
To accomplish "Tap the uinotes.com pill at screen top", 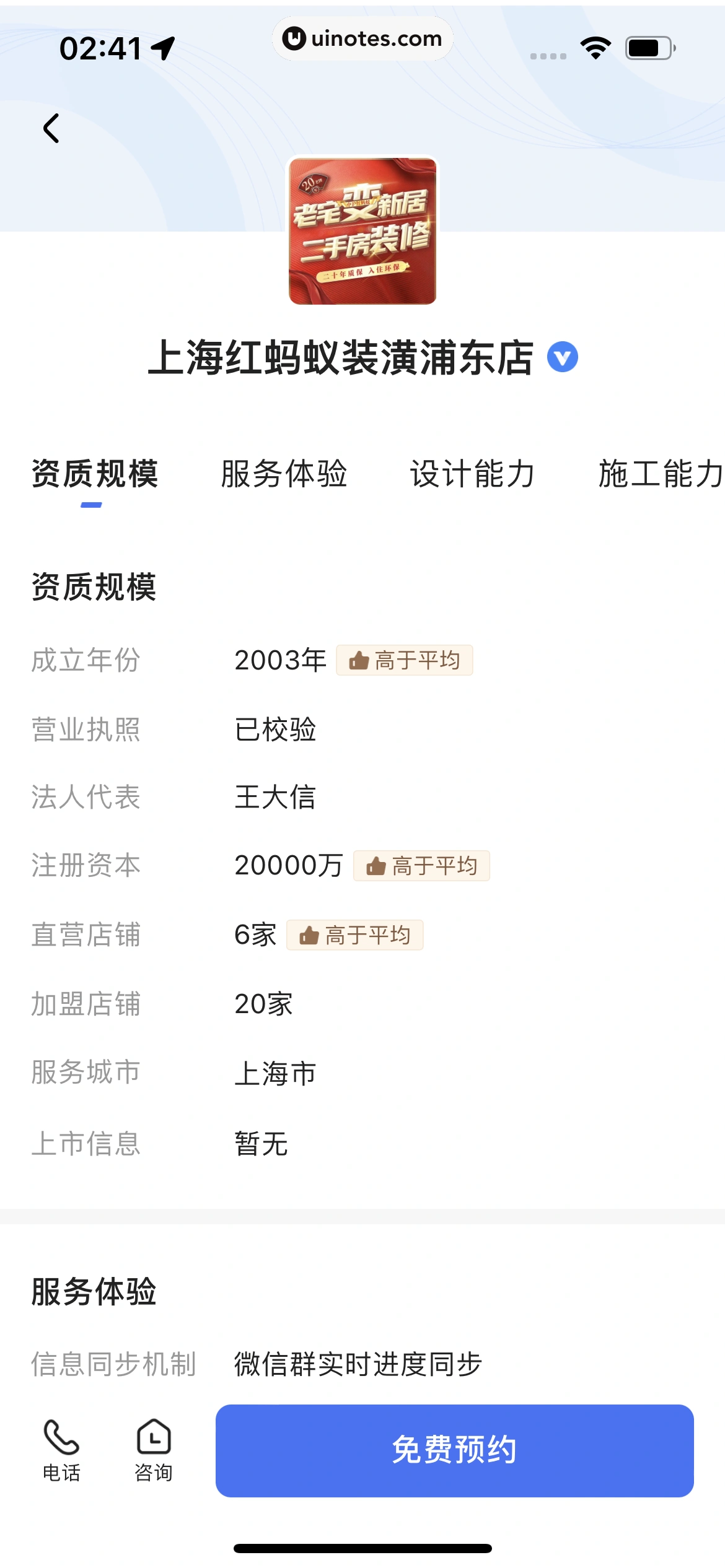I will [x=361, y=38].
